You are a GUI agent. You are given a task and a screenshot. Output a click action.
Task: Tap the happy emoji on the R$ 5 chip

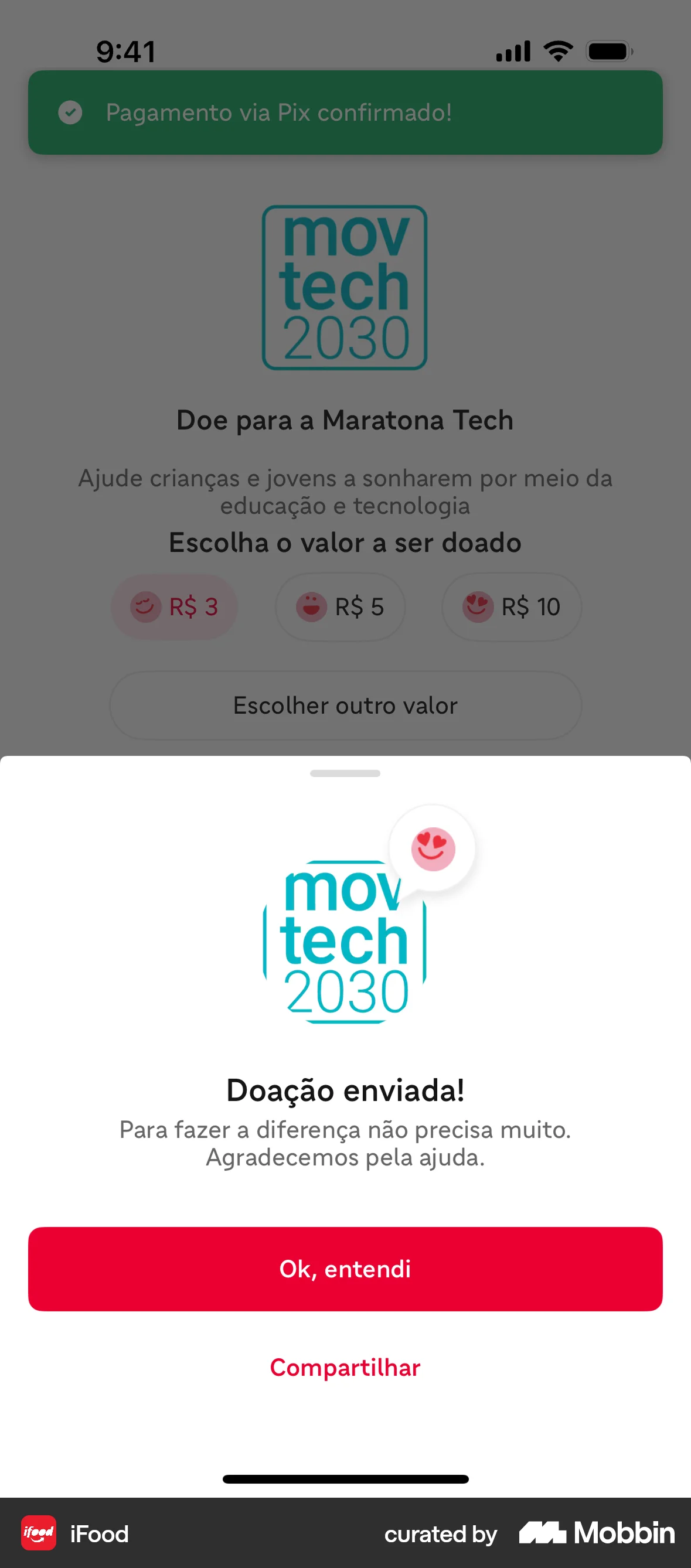(x=312, y=607)
